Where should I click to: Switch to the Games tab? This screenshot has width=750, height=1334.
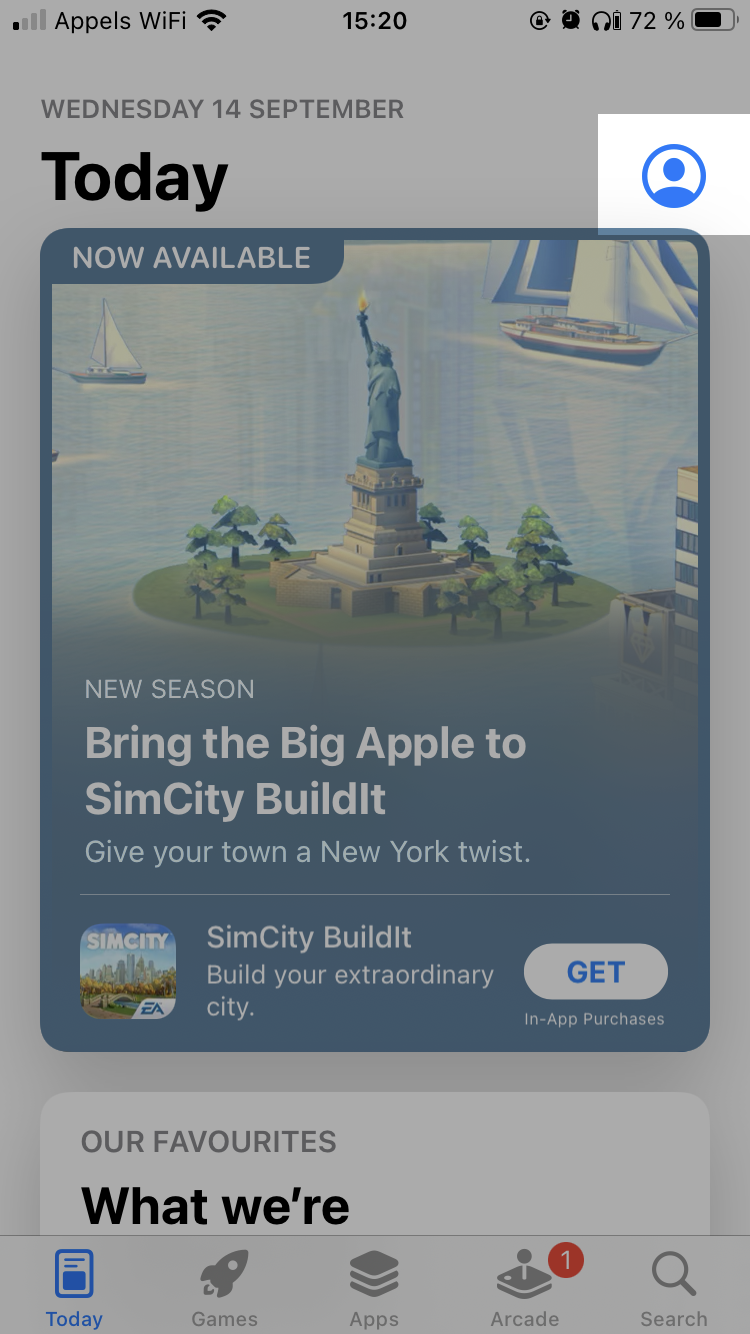coord(224,1289)
